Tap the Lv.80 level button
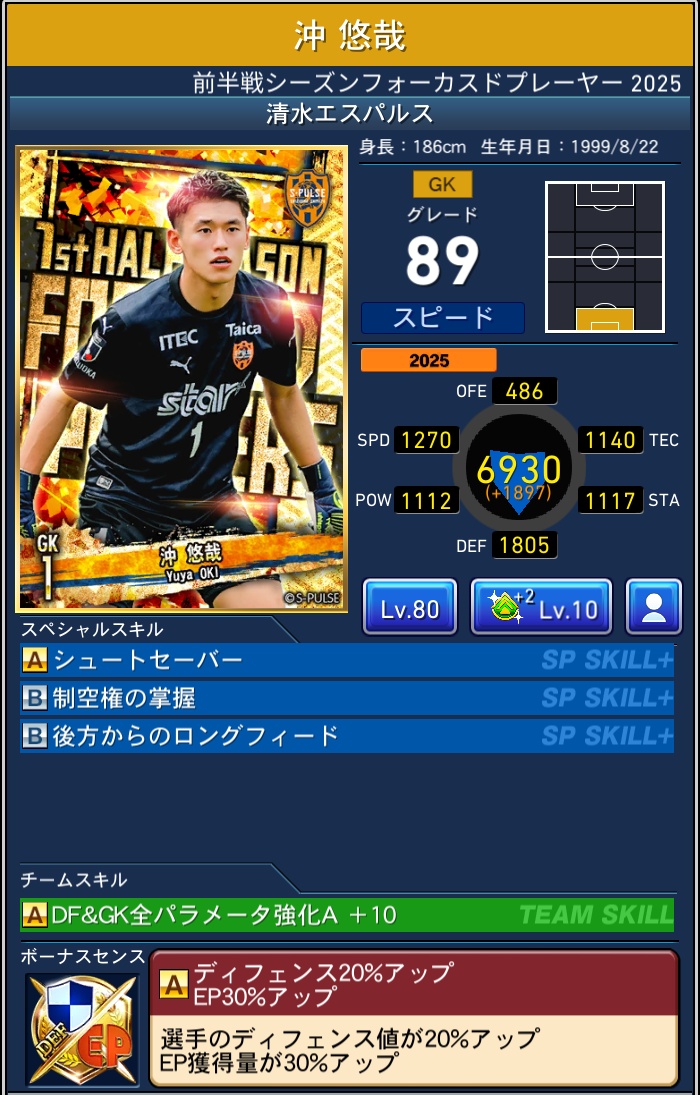The height and width of the screenshot is (1095, 700). tap(409, 607)
